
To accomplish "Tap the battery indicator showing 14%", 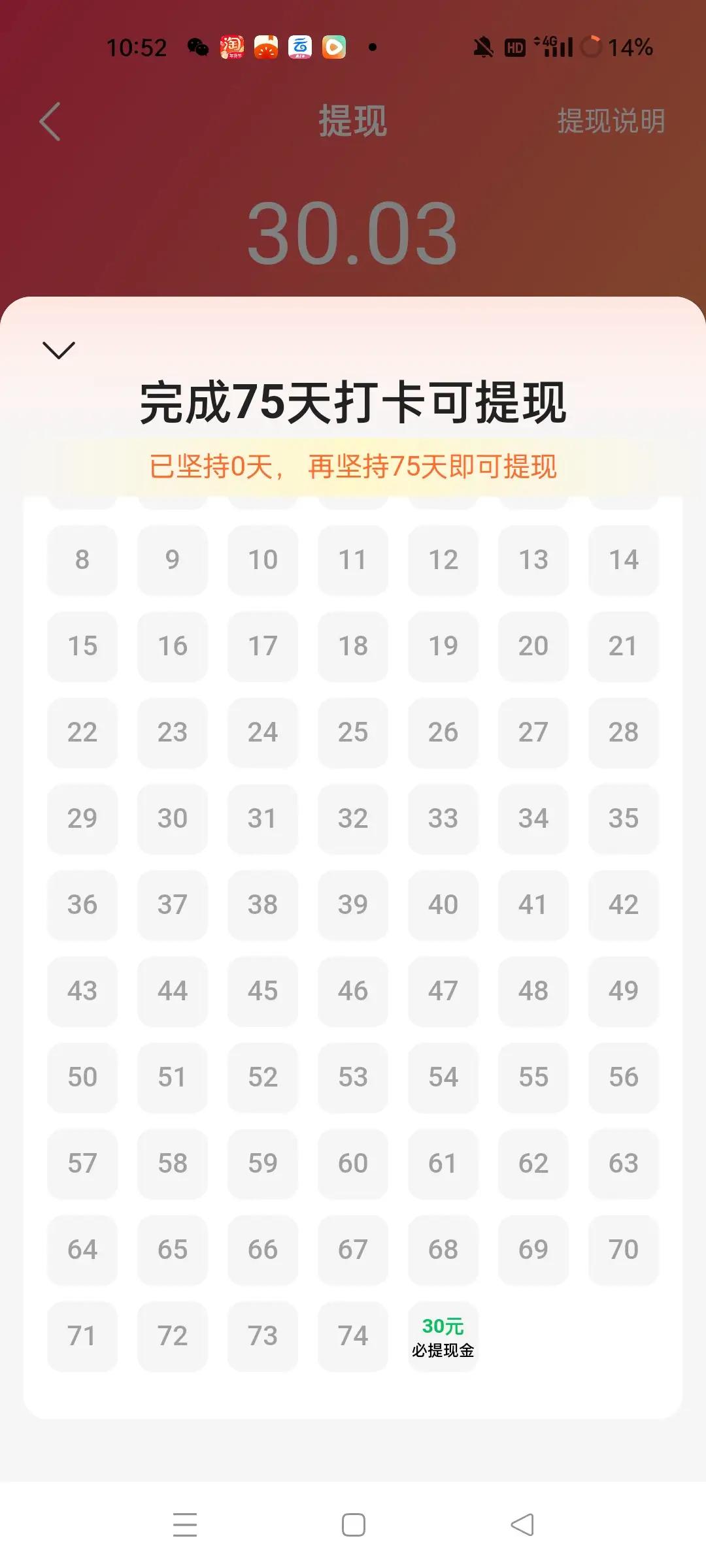I will [614, 46].
